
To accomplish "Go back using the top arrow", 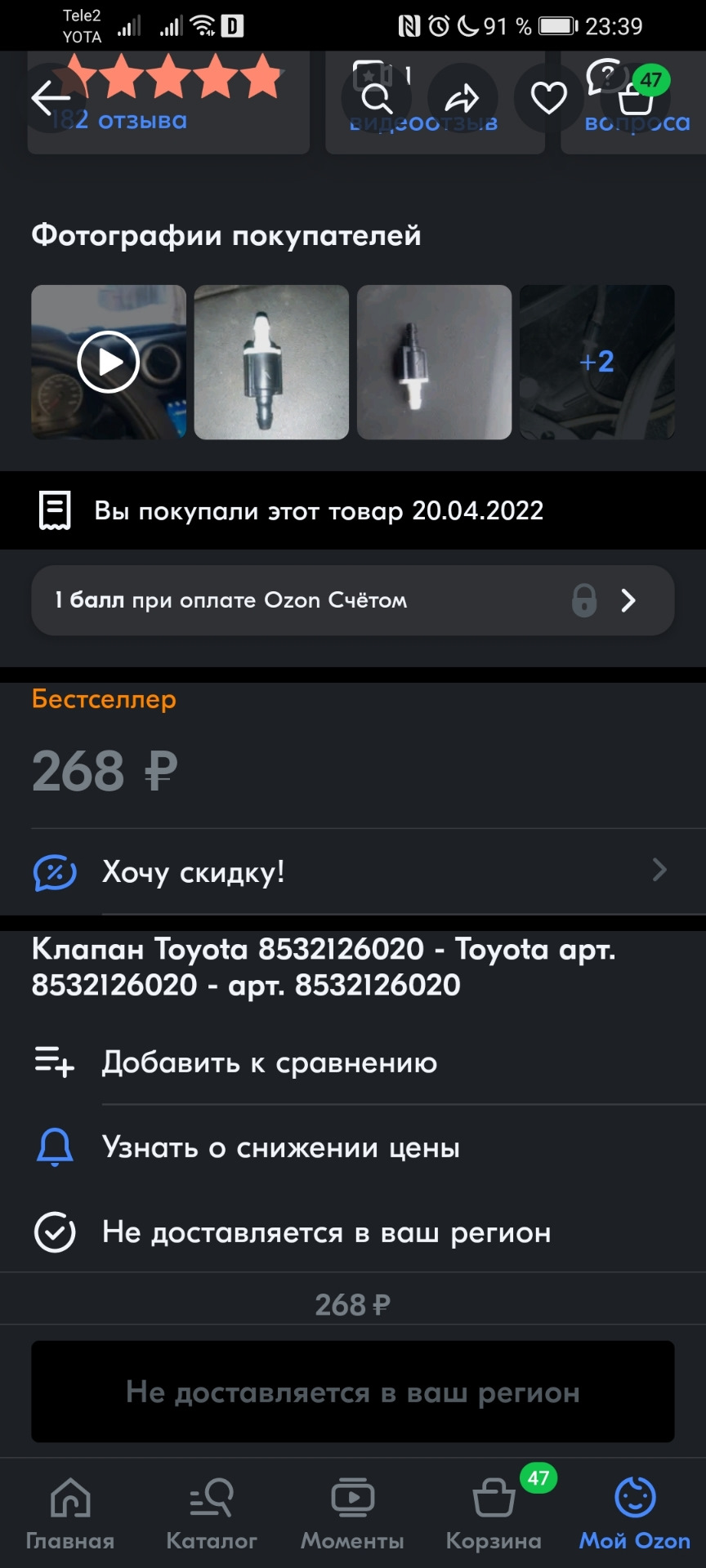I will (51, 99).
